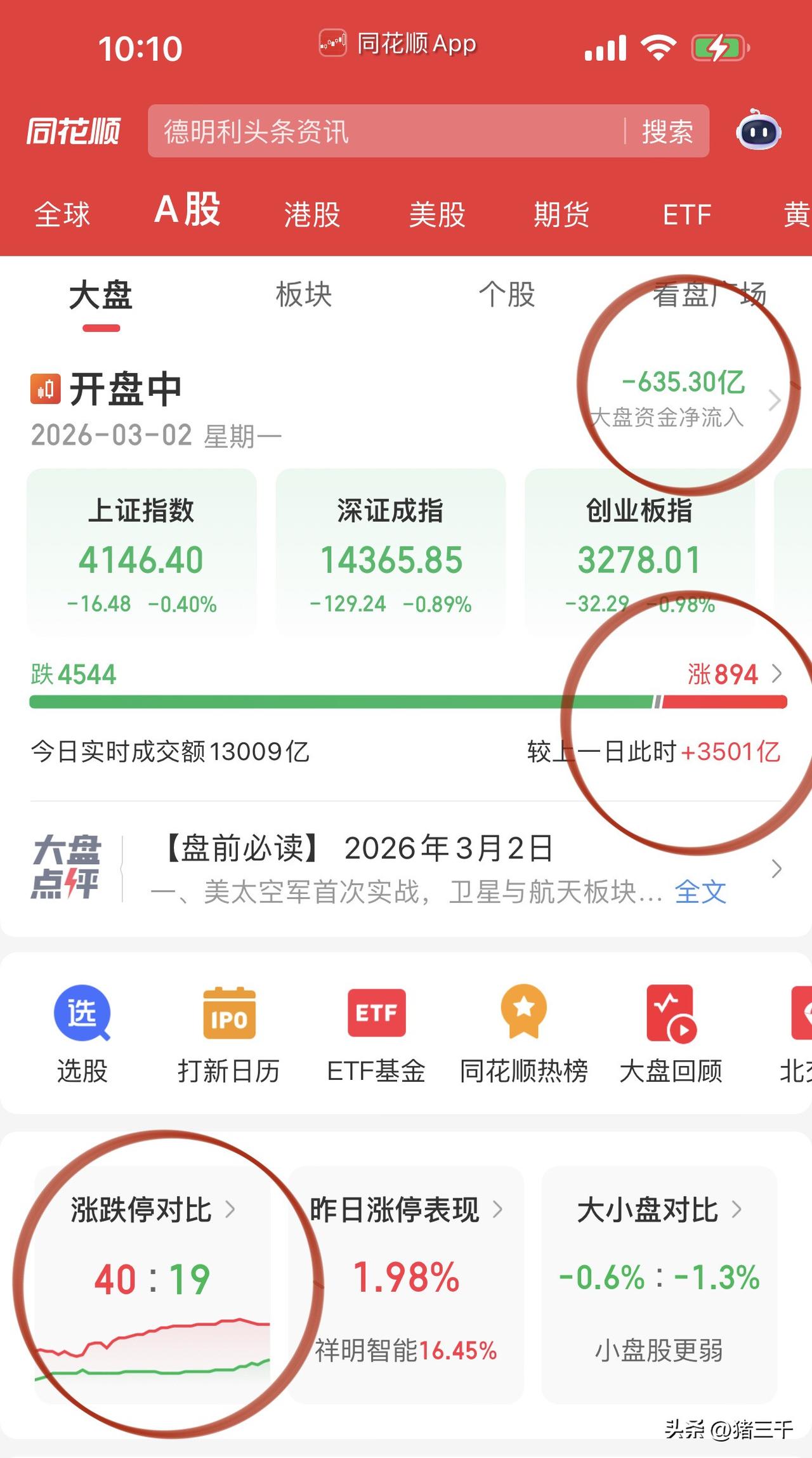The image size is (812, 1458).
Task: Open the 打新日历 IPO calendar icon
Action: click(x=228, y=1031)
